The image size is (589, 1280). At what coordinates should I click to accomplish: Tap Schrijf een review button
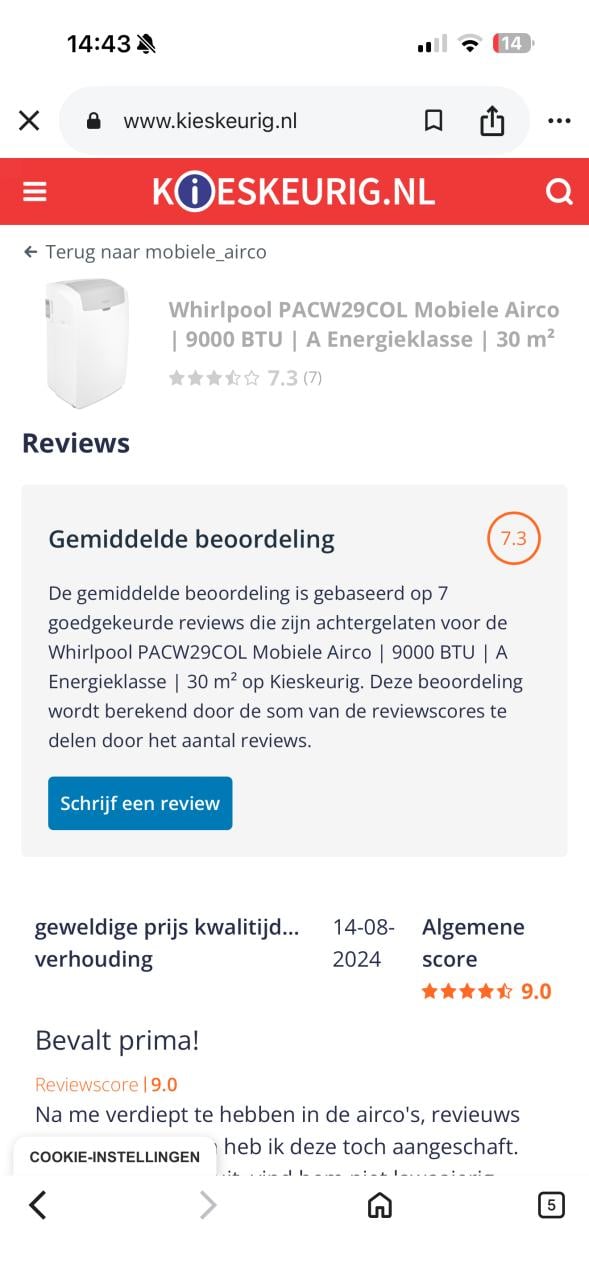point(140,803)
